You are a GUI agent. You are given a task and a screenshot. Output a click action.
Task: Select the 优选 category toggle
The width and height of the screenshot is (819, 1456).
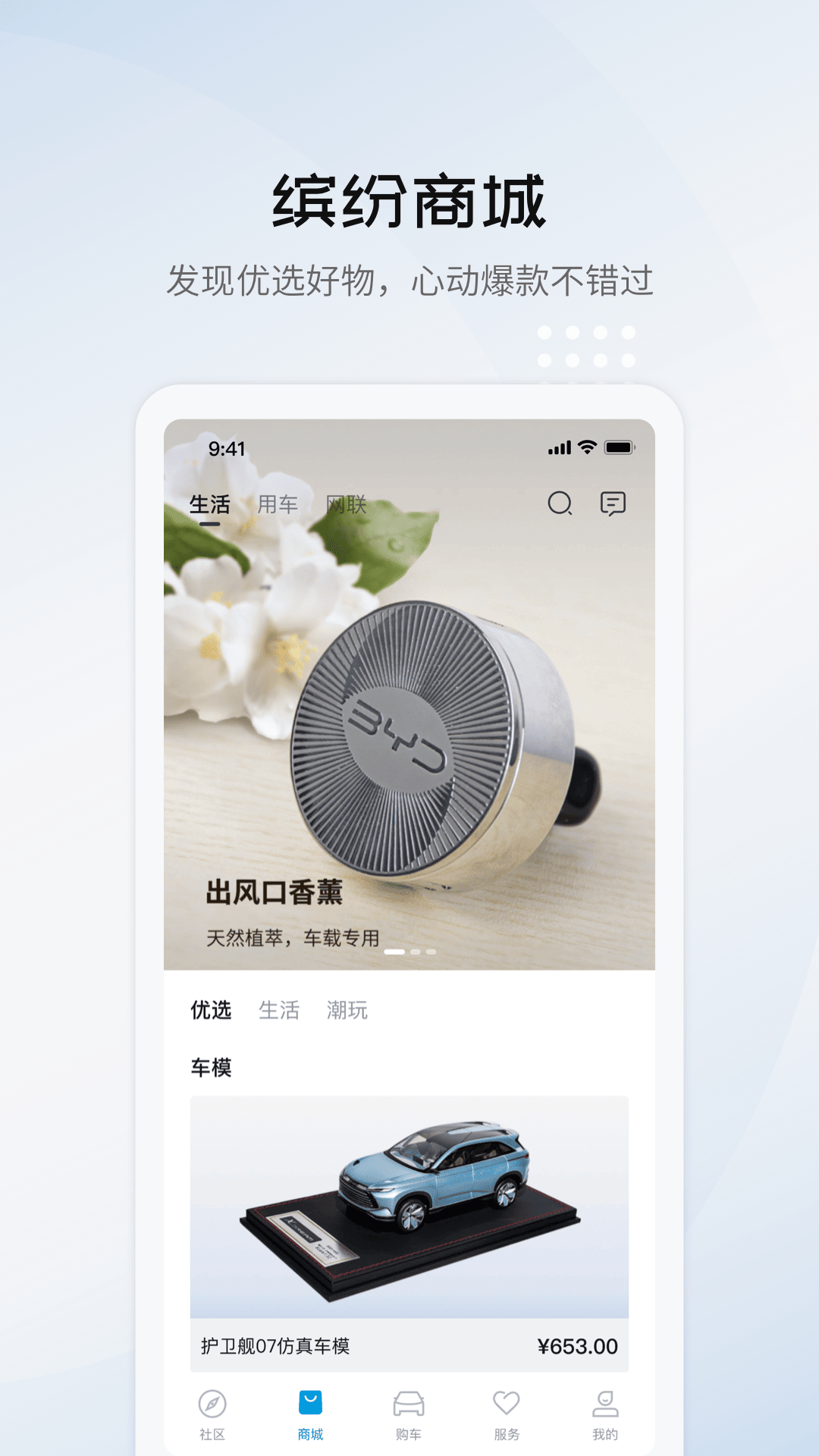click(x=212, y=1009)
